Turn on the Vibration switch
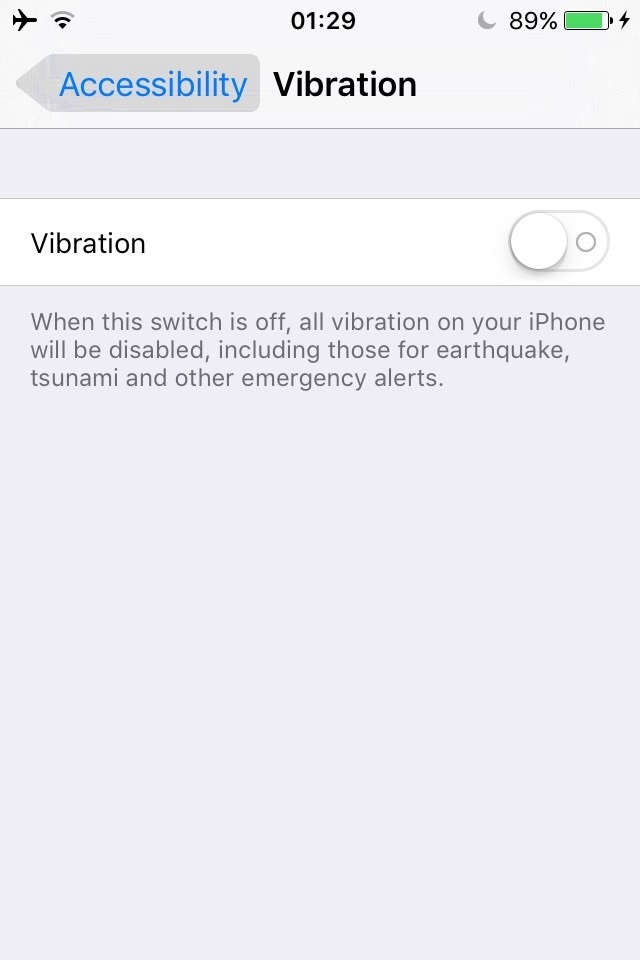The width and height of the screenshot is (640, 960). pos(558,242)
